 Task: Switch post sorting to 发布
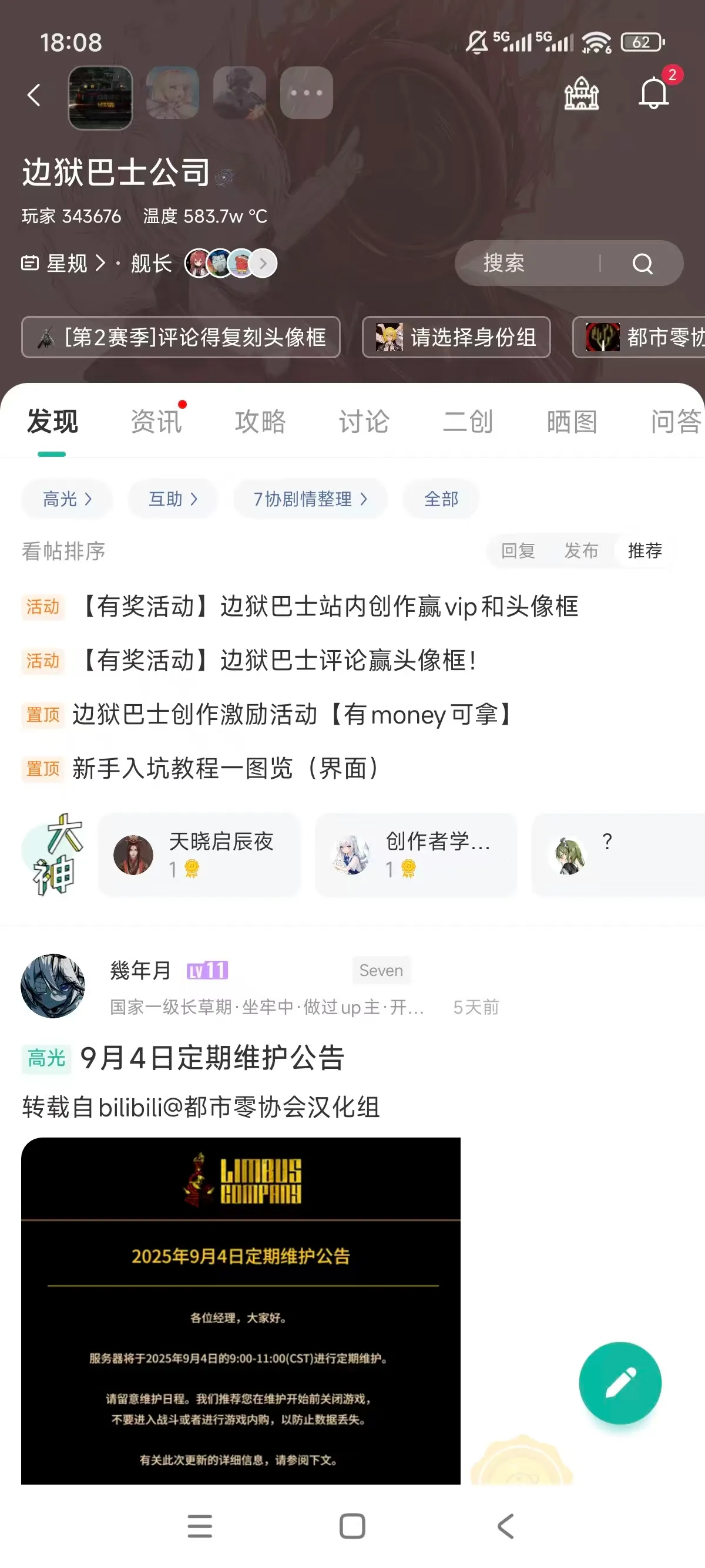pyautogui.click(x=581, y=551)
